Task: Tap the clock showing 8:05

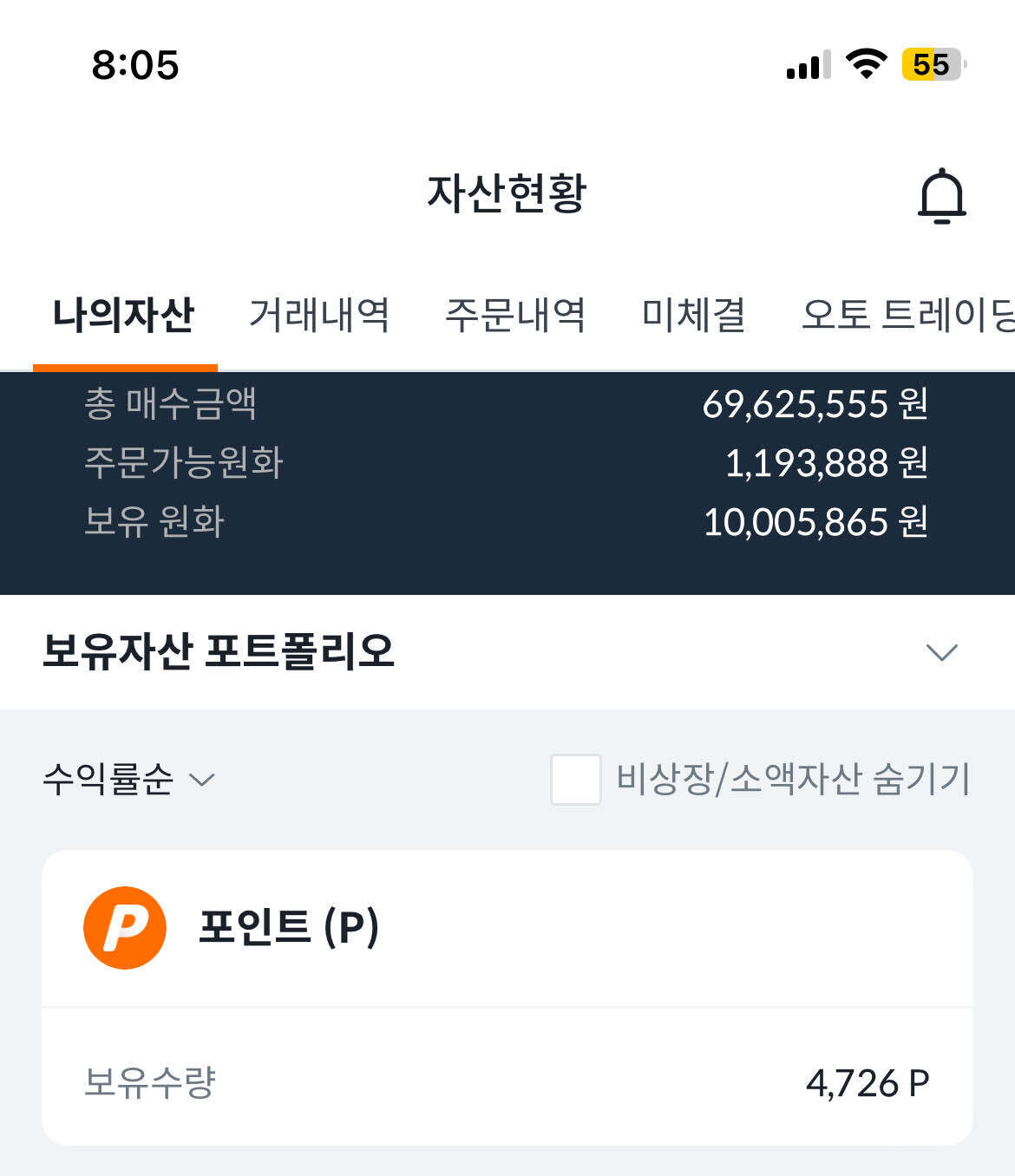Action: 134,64
